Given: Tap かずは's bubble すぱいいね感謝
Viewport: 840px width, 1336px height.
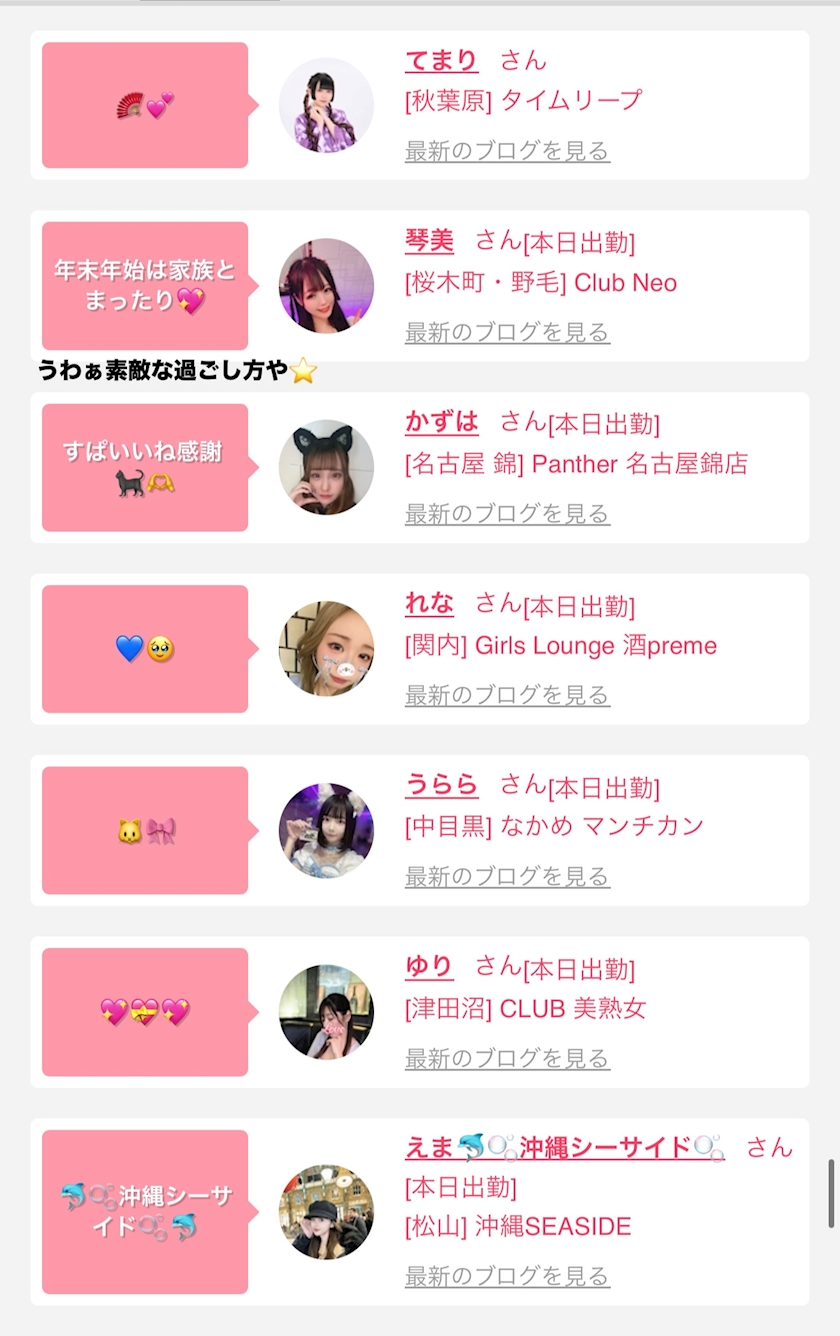Looking at the screenshot, I should [x=145, y=467].
